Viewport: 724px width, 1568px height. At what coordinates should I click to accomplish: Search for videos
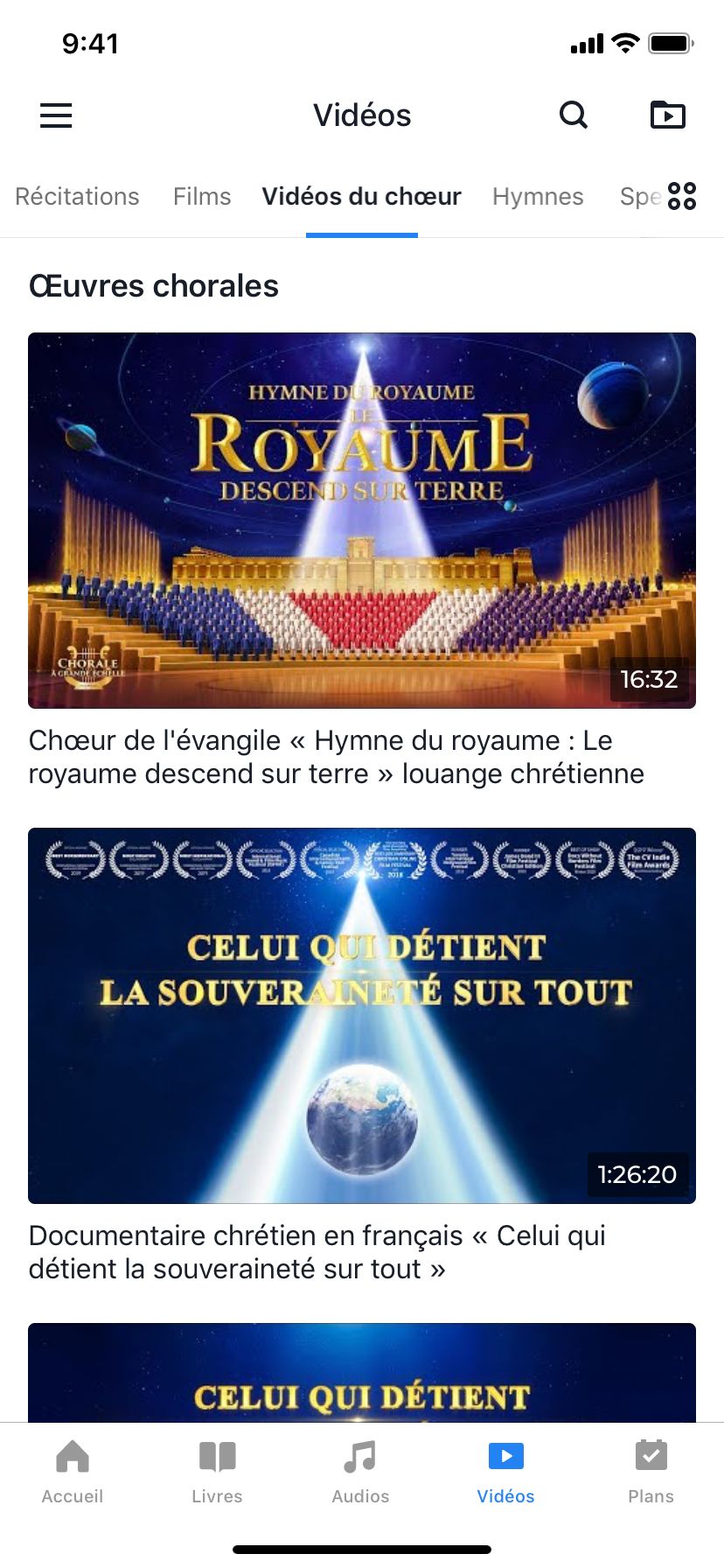(x=574, y=115)
